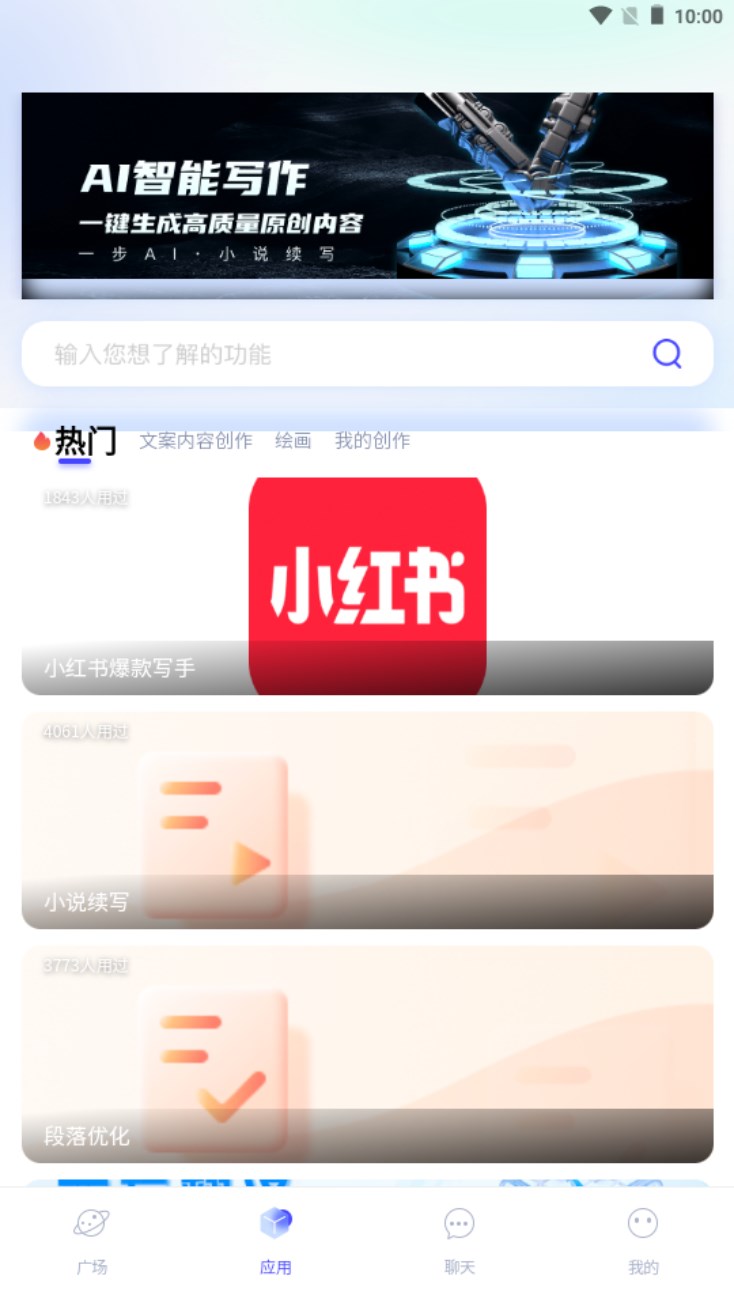Go to the 广场 tab
This screenshot has height=1306, width=734.
click(92, 1240)
